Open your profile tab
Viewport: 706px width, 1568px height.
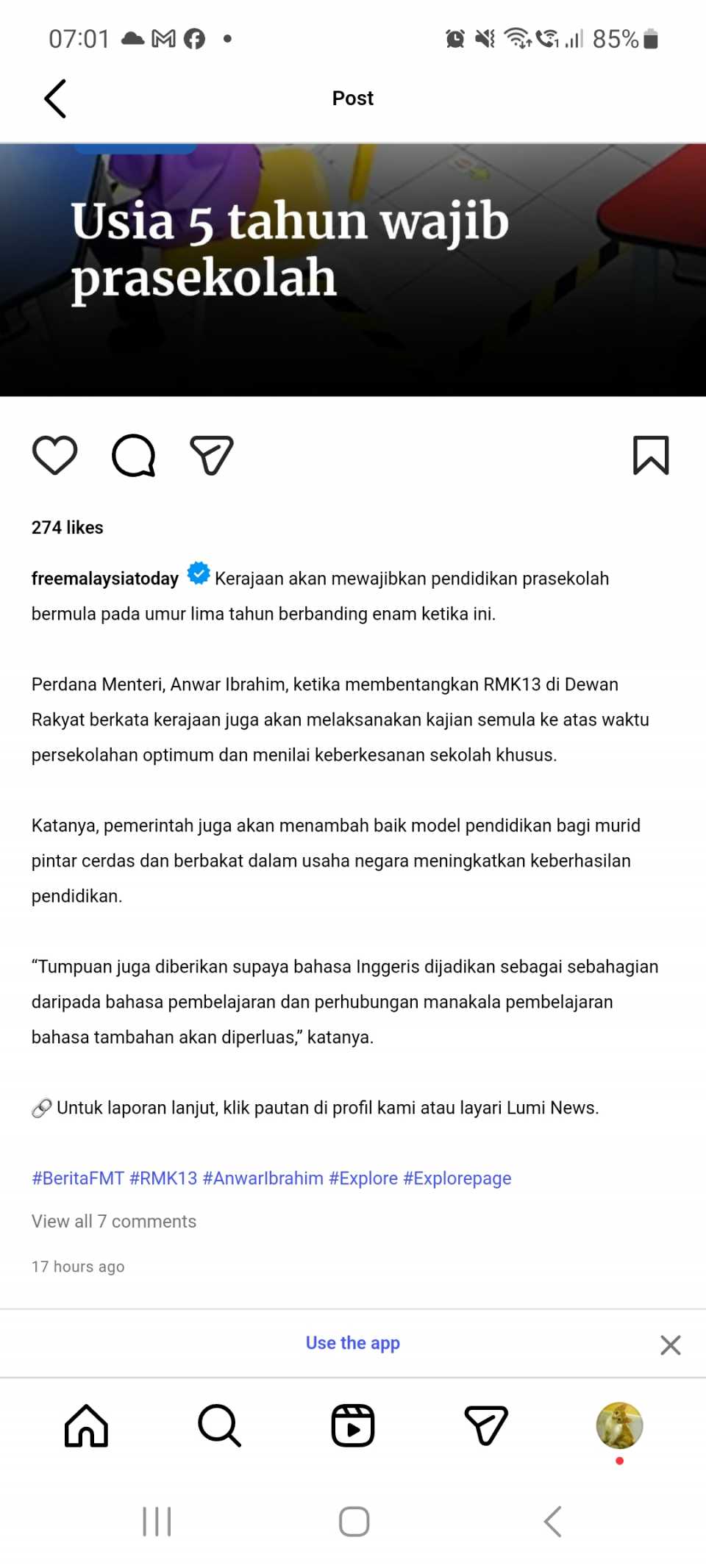(619, 1426)
